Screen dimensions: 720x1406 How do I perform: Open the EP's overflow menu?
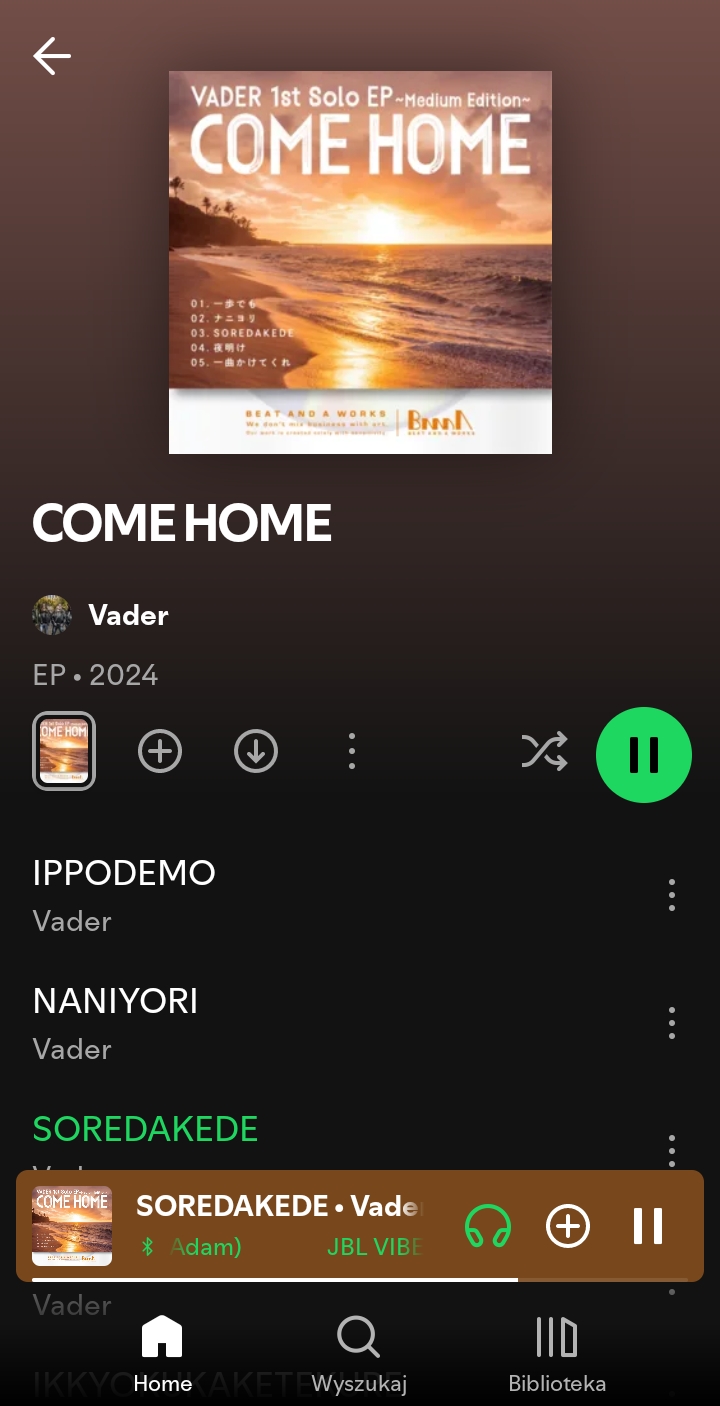pos(352,751)
